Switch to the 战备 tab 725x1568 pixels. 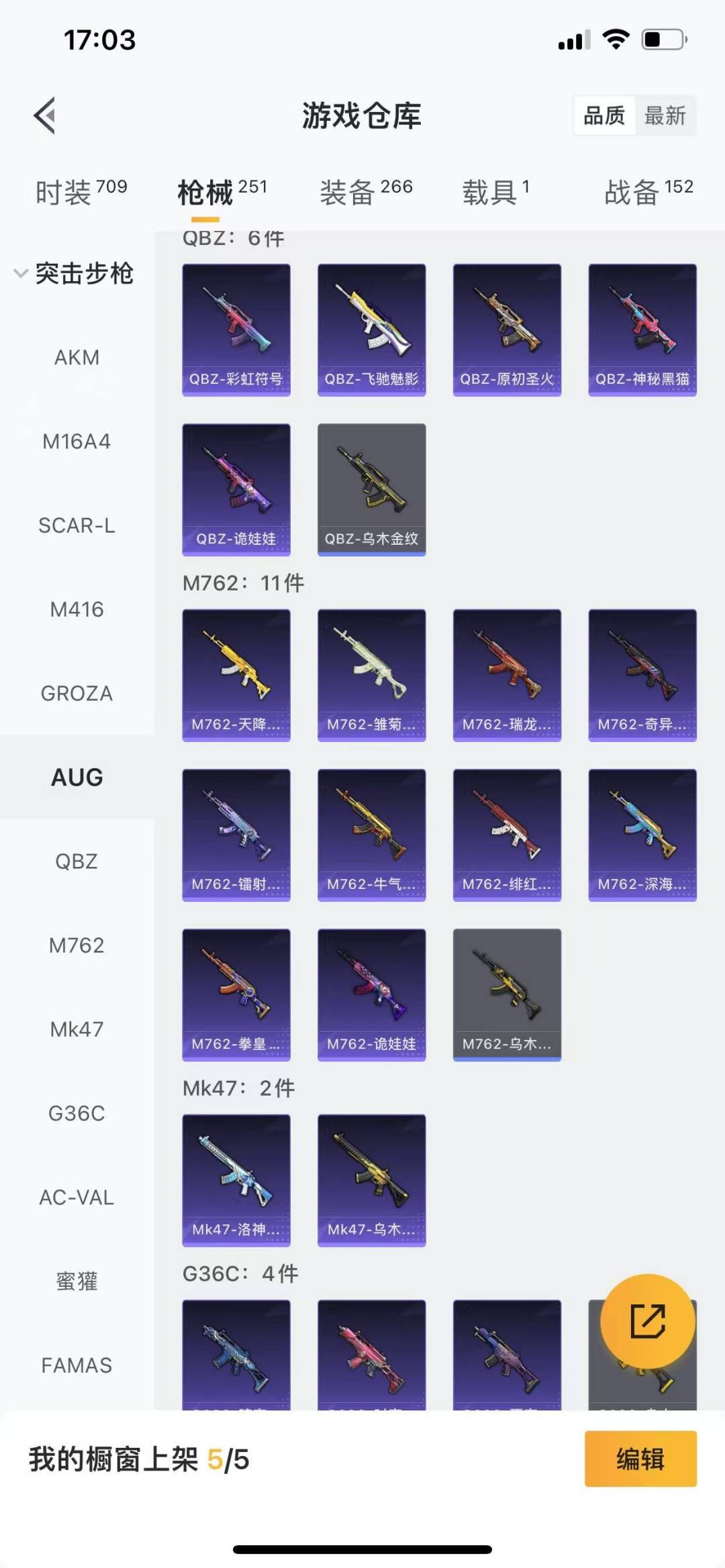coord(648,192)
